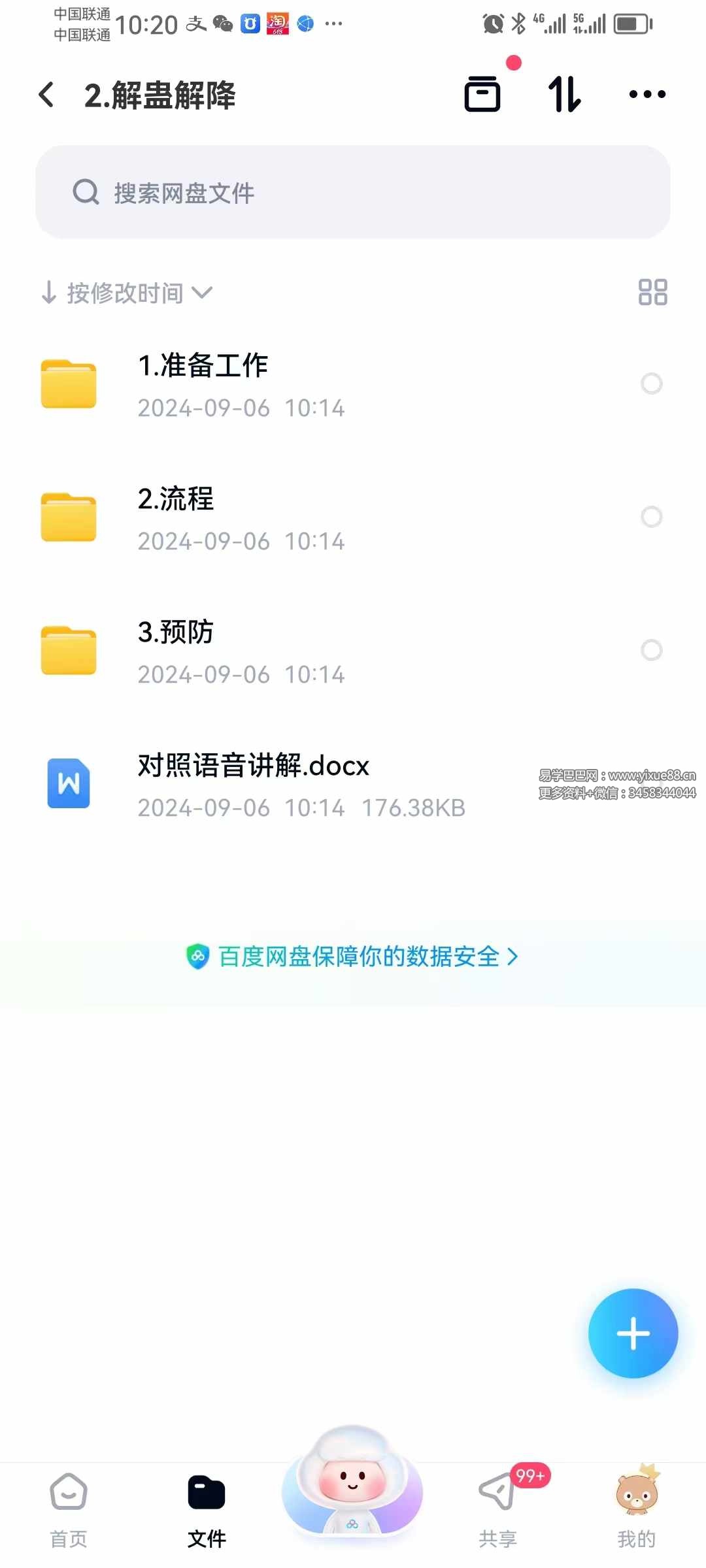Open the more options menu via three dots
Image resolution: width=706 pixels, height=1568 pixels.
coord(646,94)
